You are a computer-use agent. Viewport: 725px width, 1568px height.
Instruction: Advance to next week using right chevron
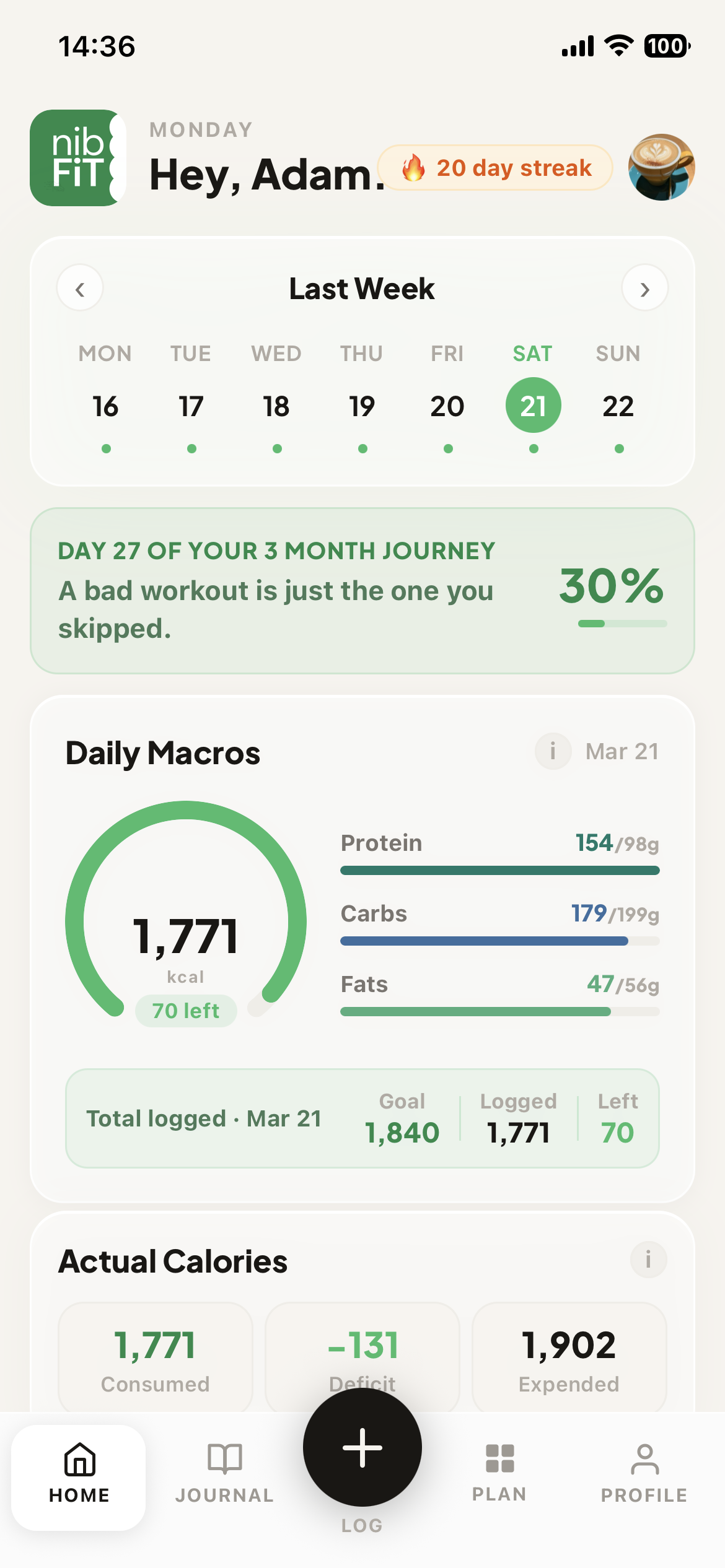(645, 288)
